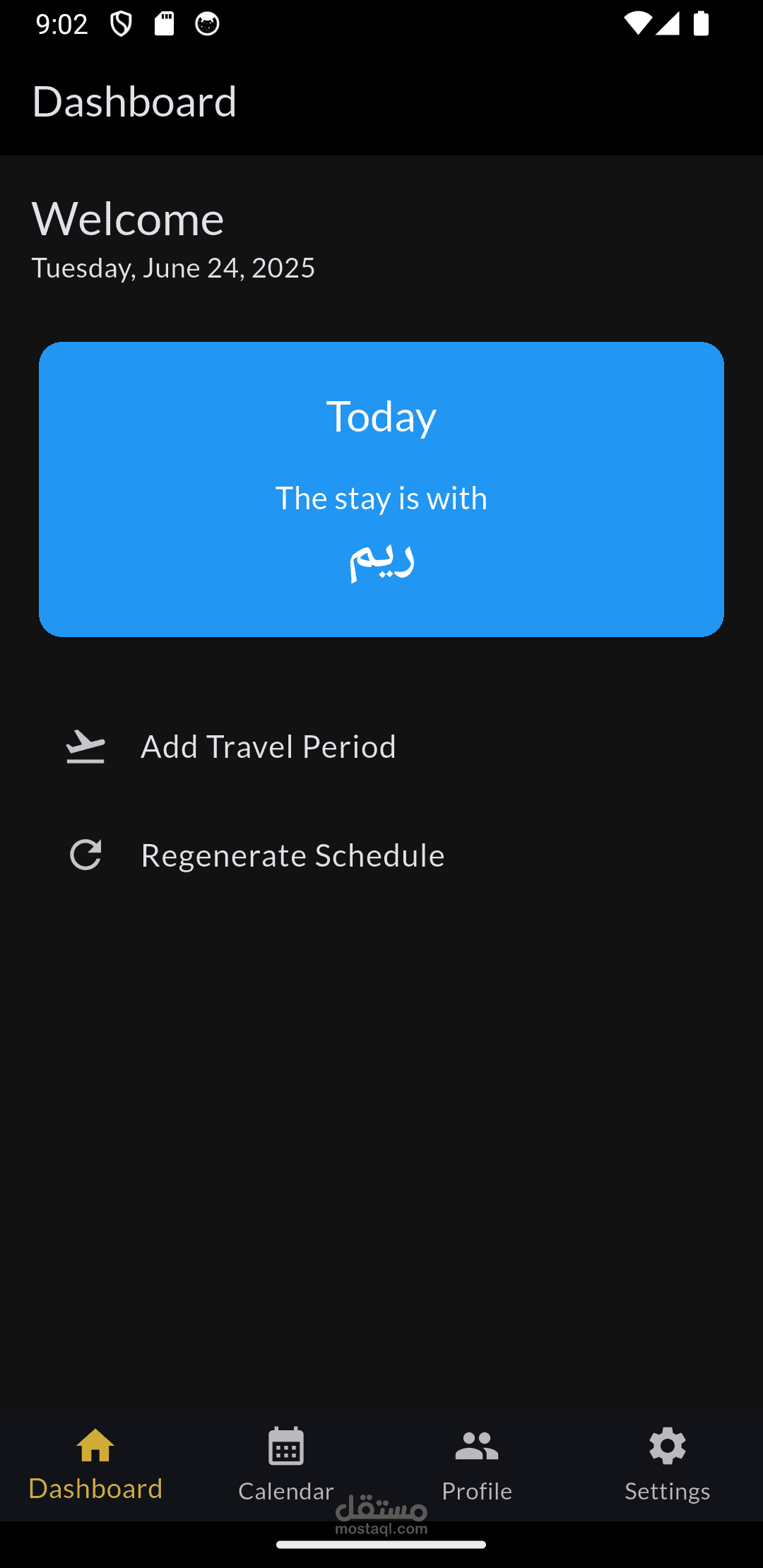Switch to the Calendar tab
763x1568 pixels.
click(286, 1463)
